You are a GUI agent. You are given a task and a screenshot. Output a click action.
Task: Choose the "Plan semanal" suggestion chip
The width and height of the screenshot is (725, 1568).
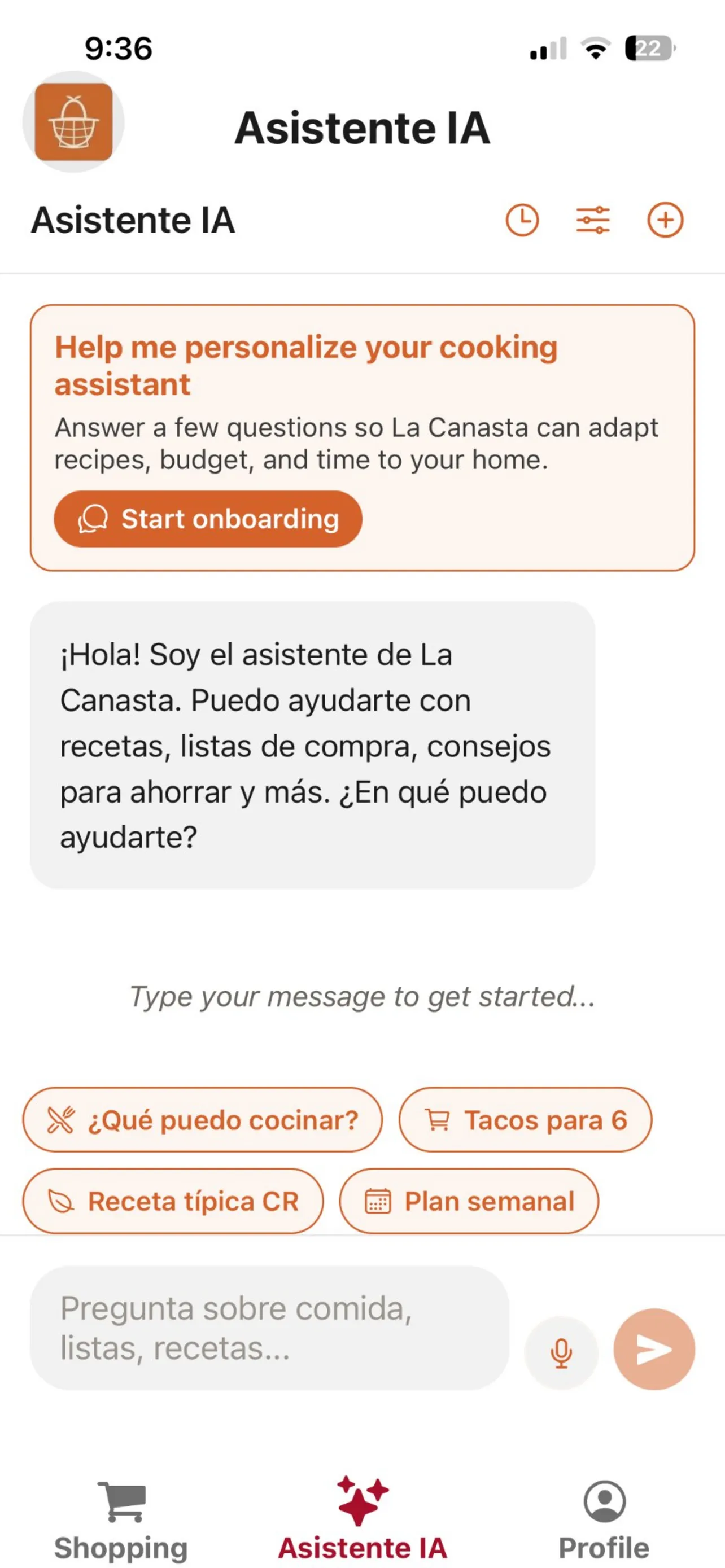click(469, 1202)
